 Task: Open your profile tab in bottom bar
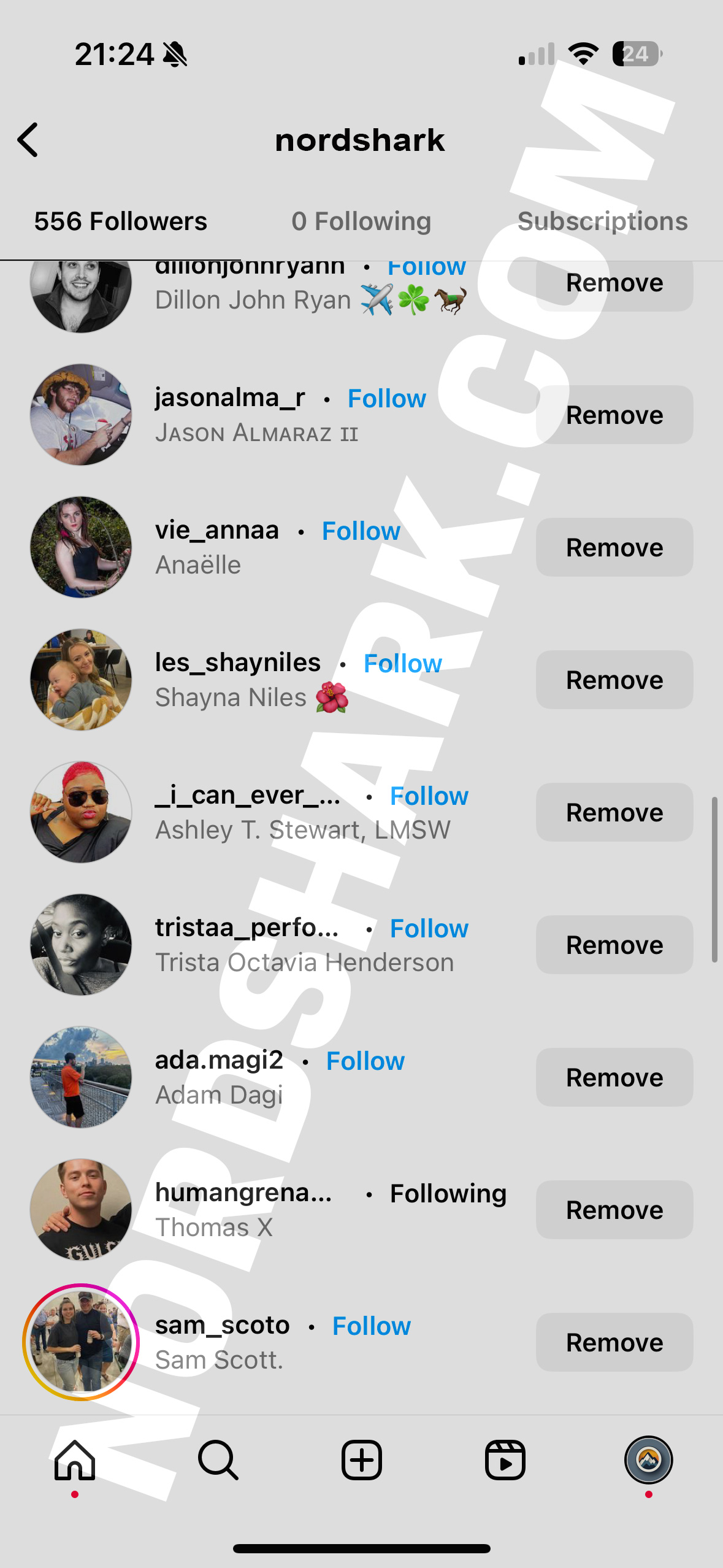click(x=648, y=1460)
